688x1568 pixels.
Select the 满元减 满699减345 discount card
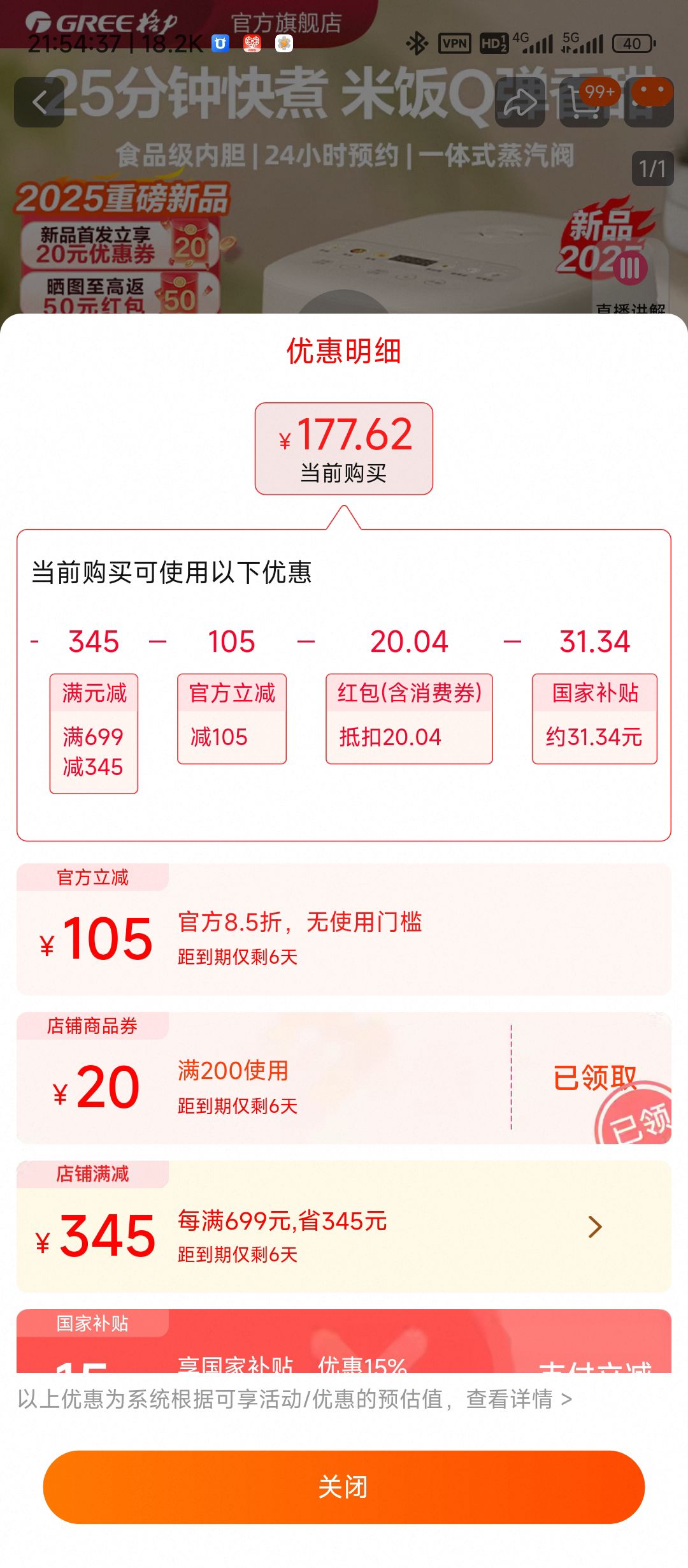pyautogui.click(x=93, y=732)
